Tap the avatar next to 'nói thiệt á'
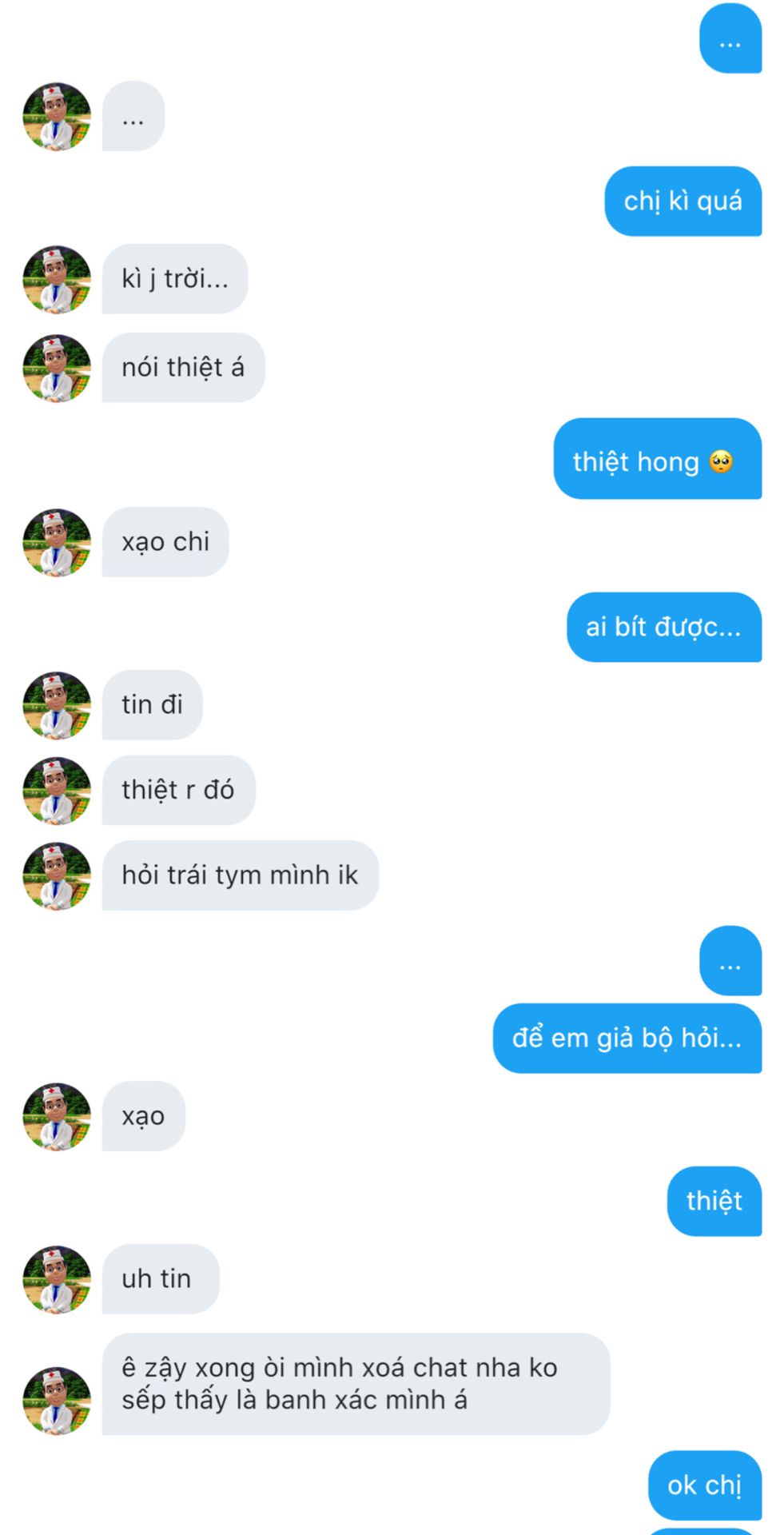This screenshot has width=784, height=1535. pyautogui.click(x=56, y=368)
